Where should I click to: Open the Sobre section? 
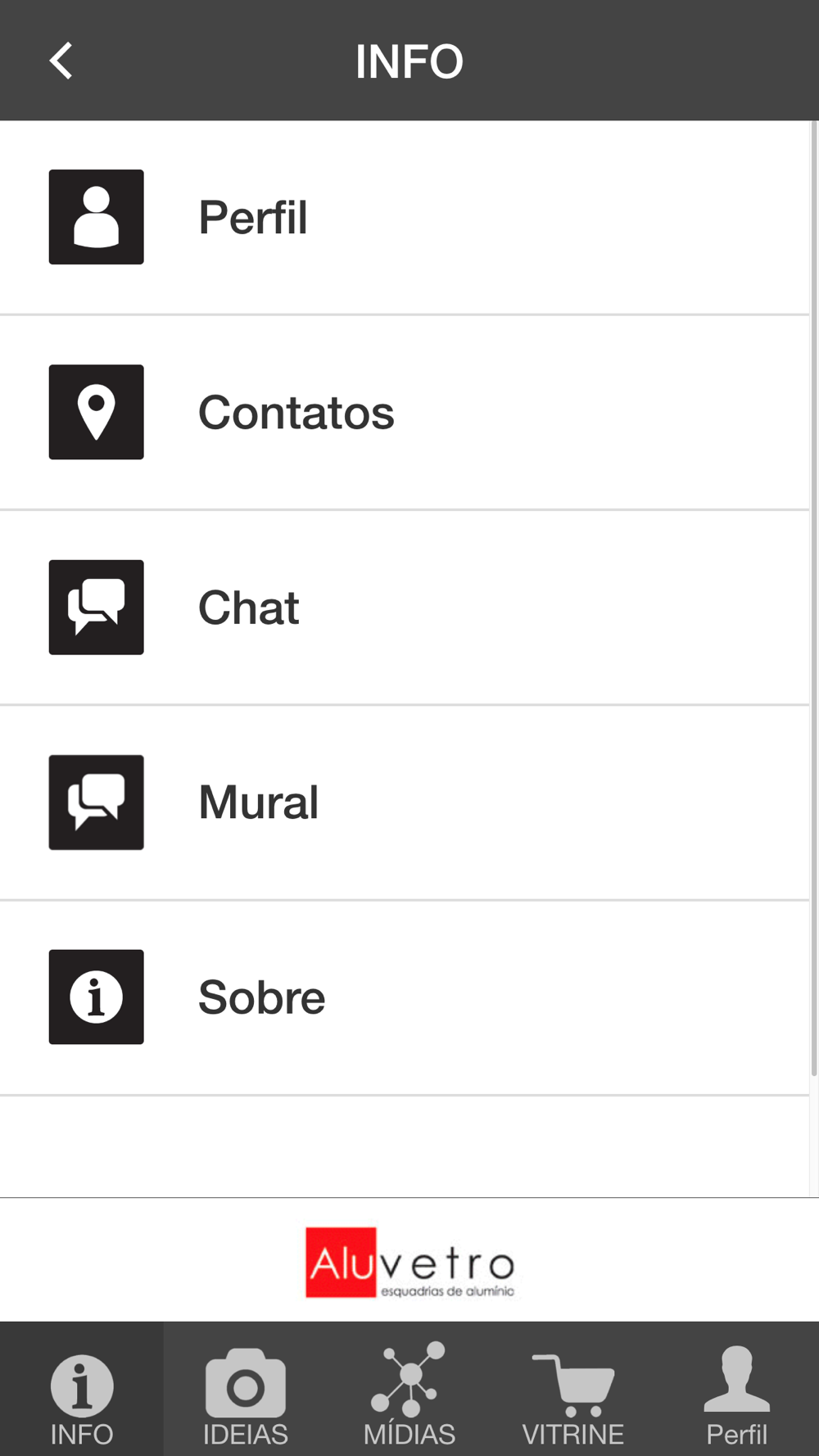tap(405, 997)
